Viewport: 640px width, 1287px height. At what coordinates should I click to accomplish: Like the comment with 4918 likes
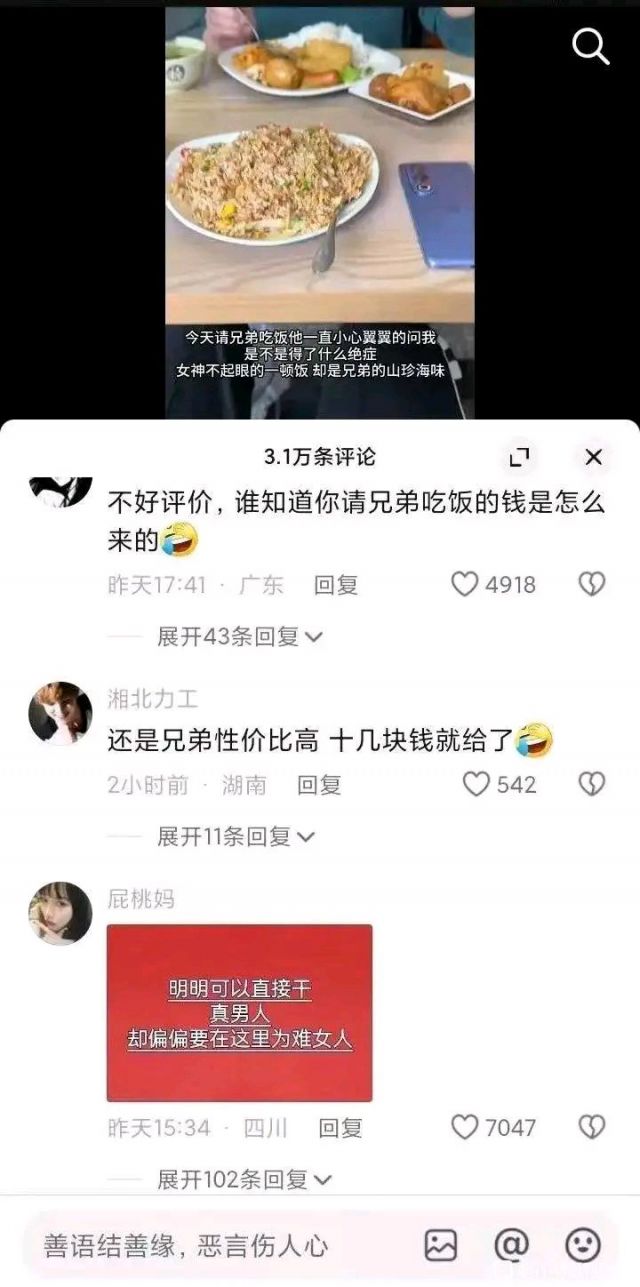click(465, 584)
